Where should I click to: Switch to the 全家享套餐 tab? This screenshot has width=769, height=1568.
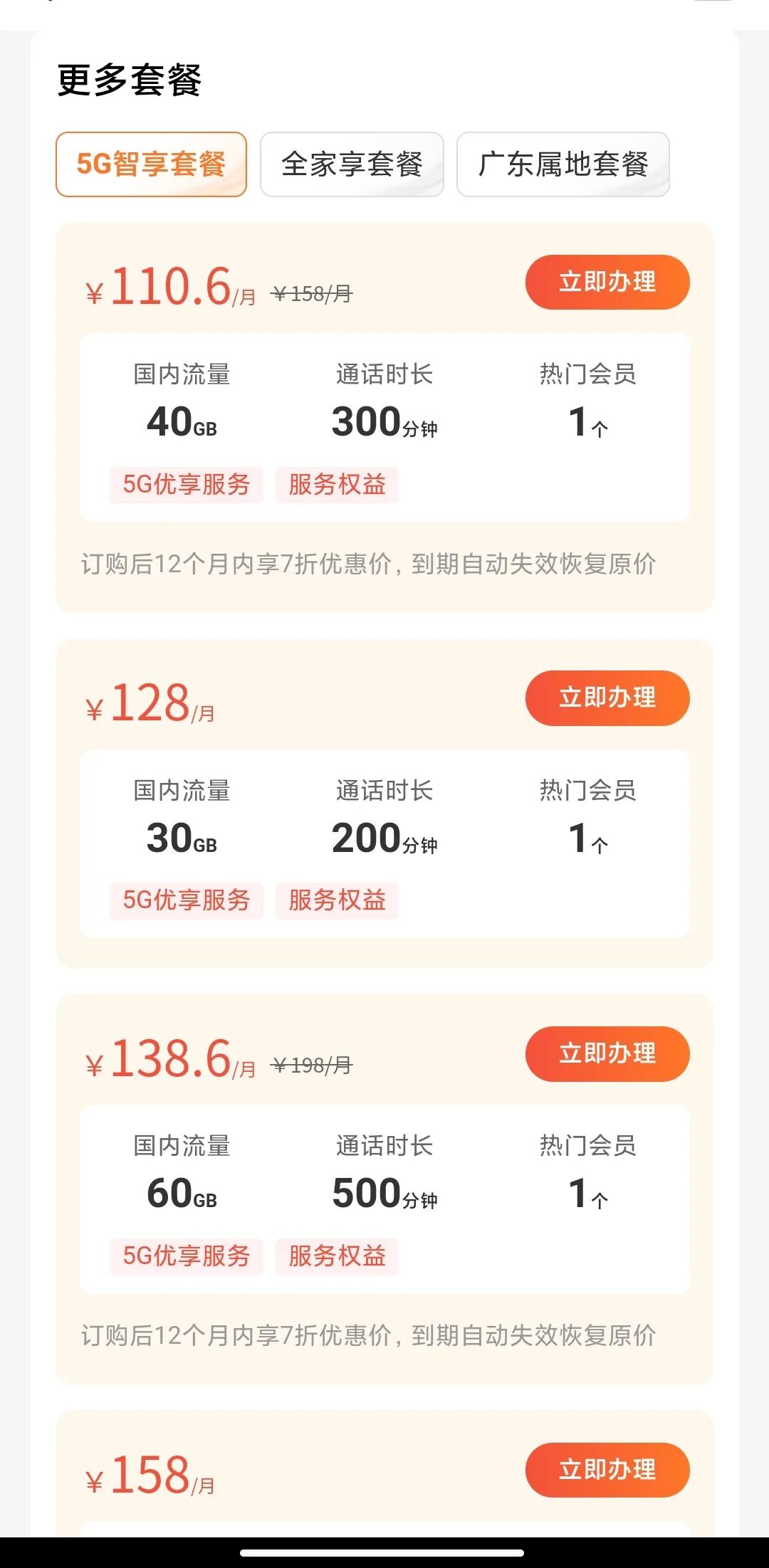point(352,164)
